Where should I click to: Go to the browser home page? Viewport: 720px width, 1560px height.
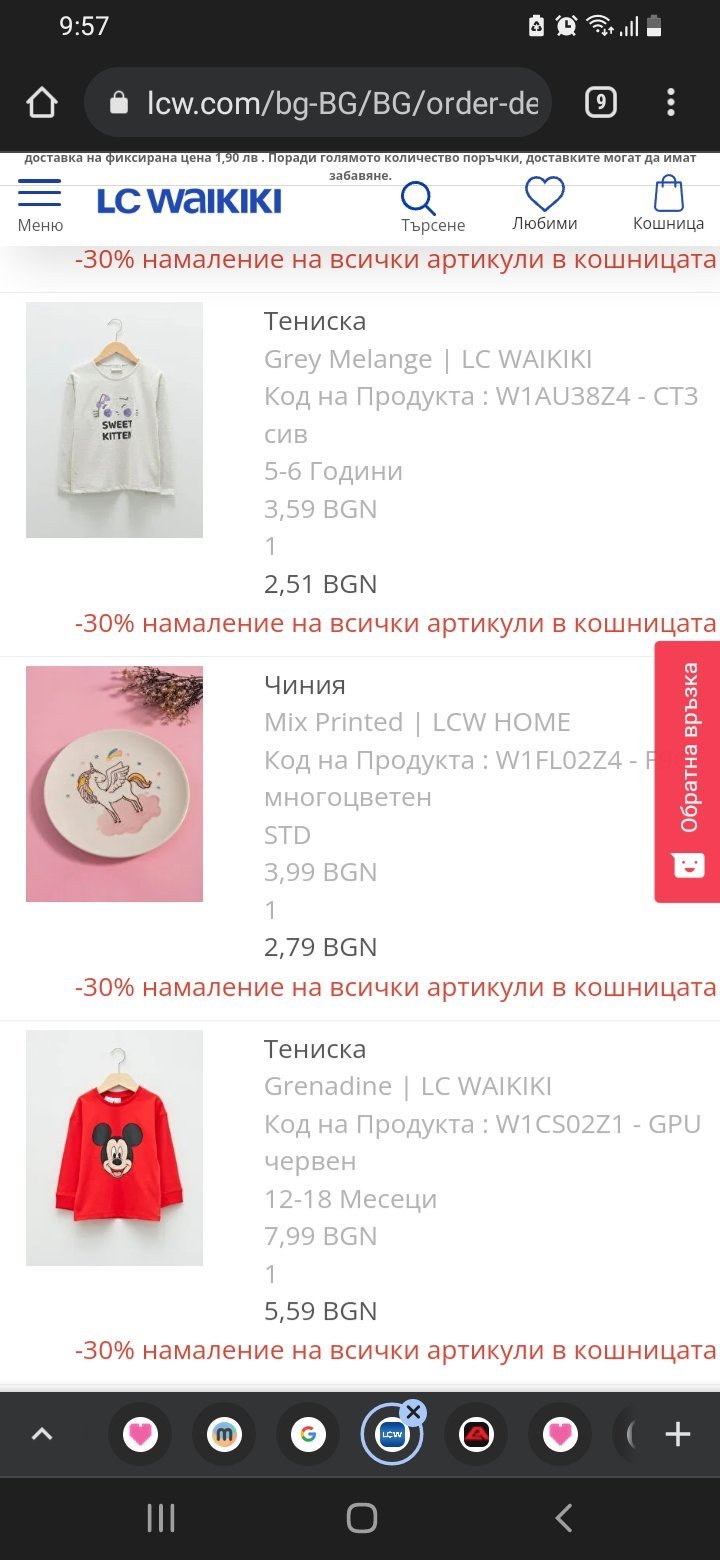(42, 103)
